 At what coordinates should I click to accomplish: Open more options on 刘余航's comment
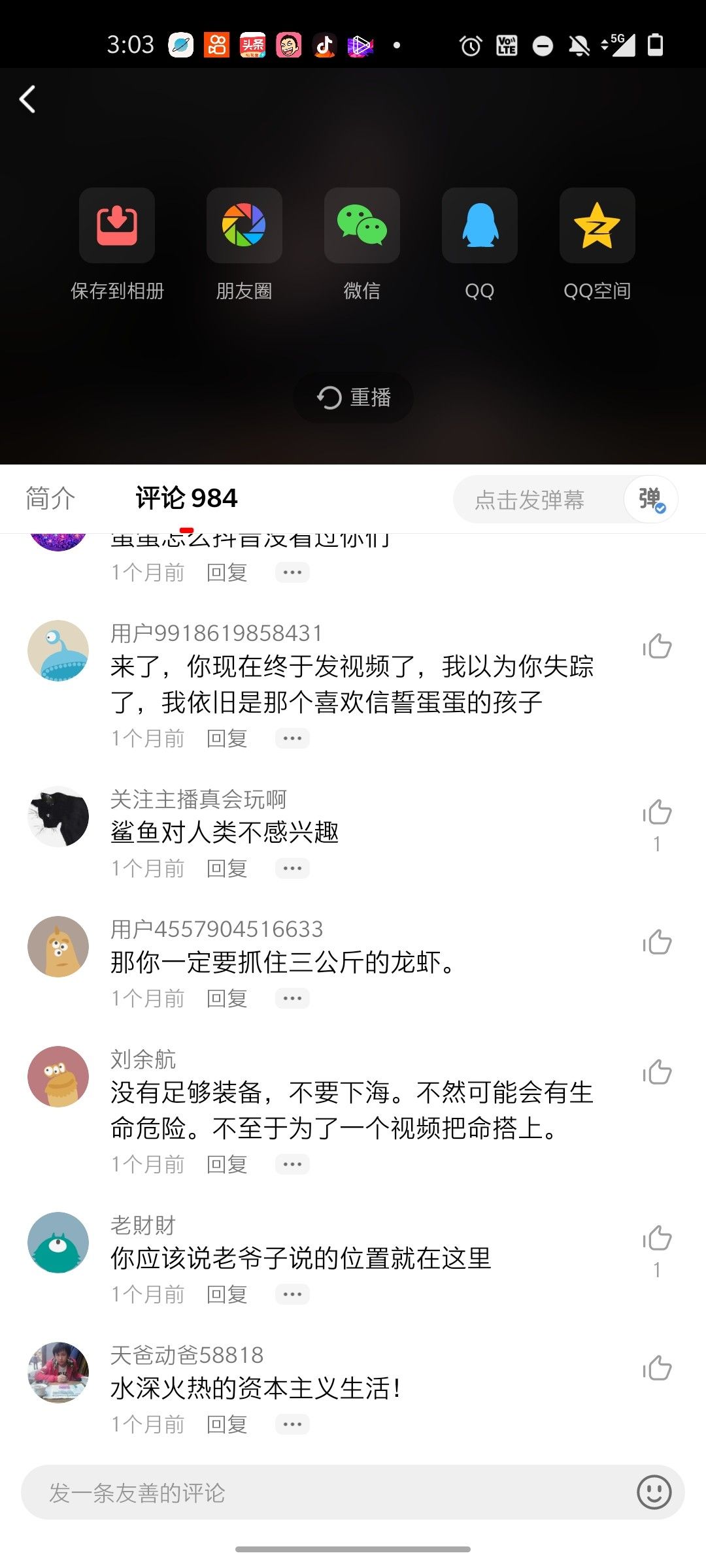pos(292,1164)
